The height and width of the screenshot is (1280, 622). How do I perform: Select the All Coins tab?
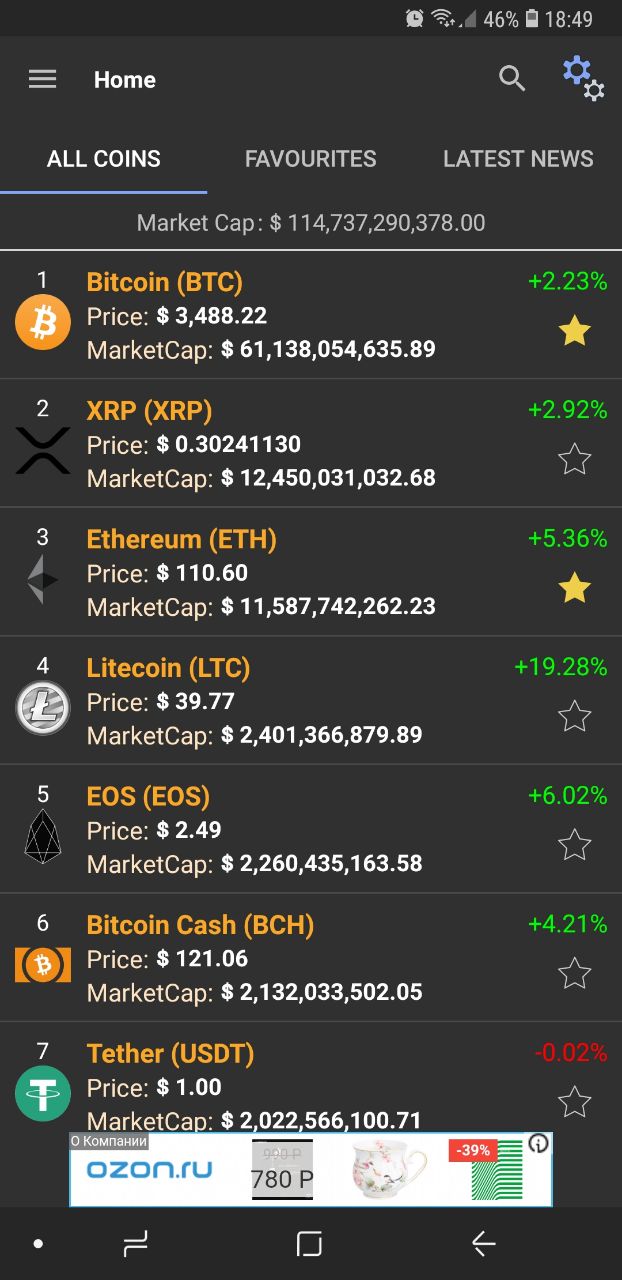[104, 159]
